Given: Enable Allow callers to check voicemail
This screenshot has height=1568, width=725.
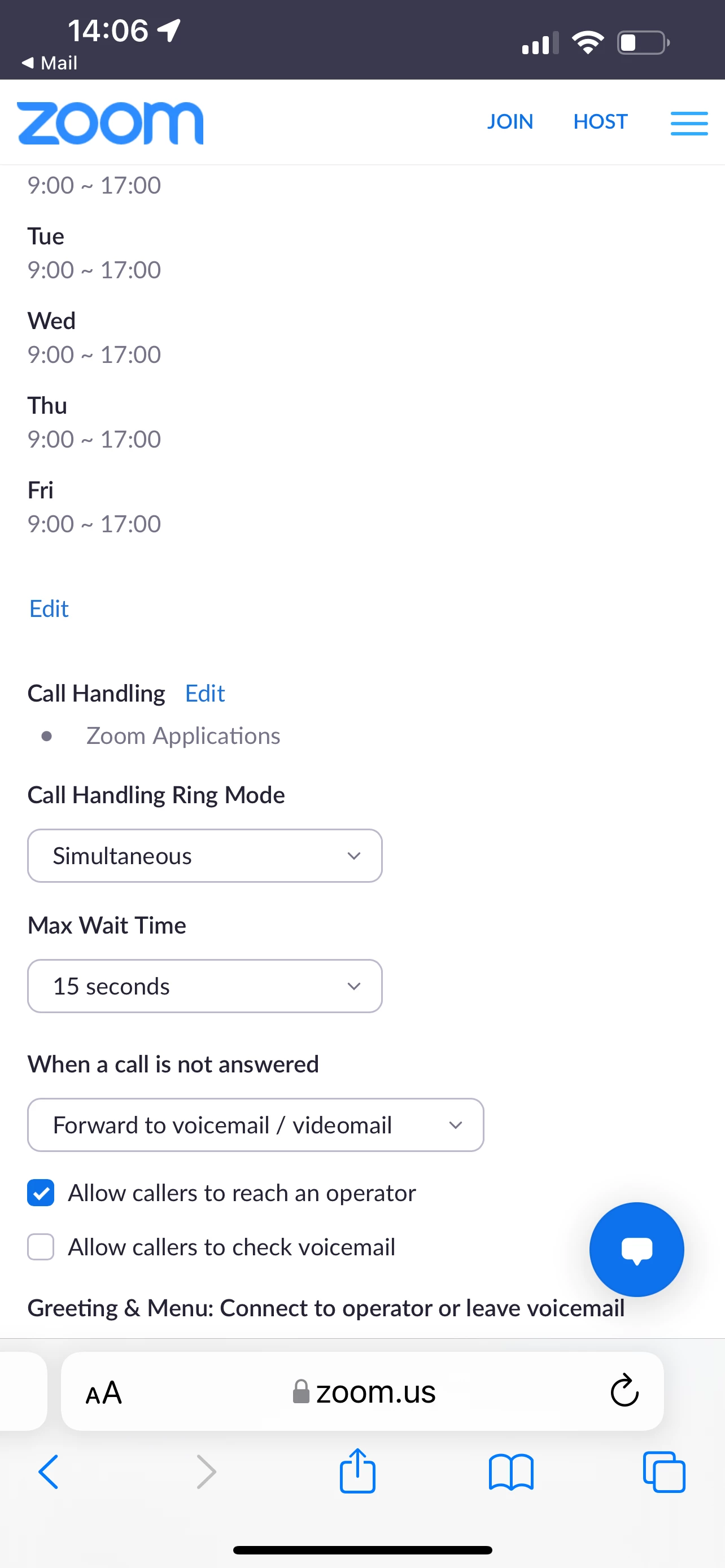Looking at the screenshot, I should coord(41,1247).
